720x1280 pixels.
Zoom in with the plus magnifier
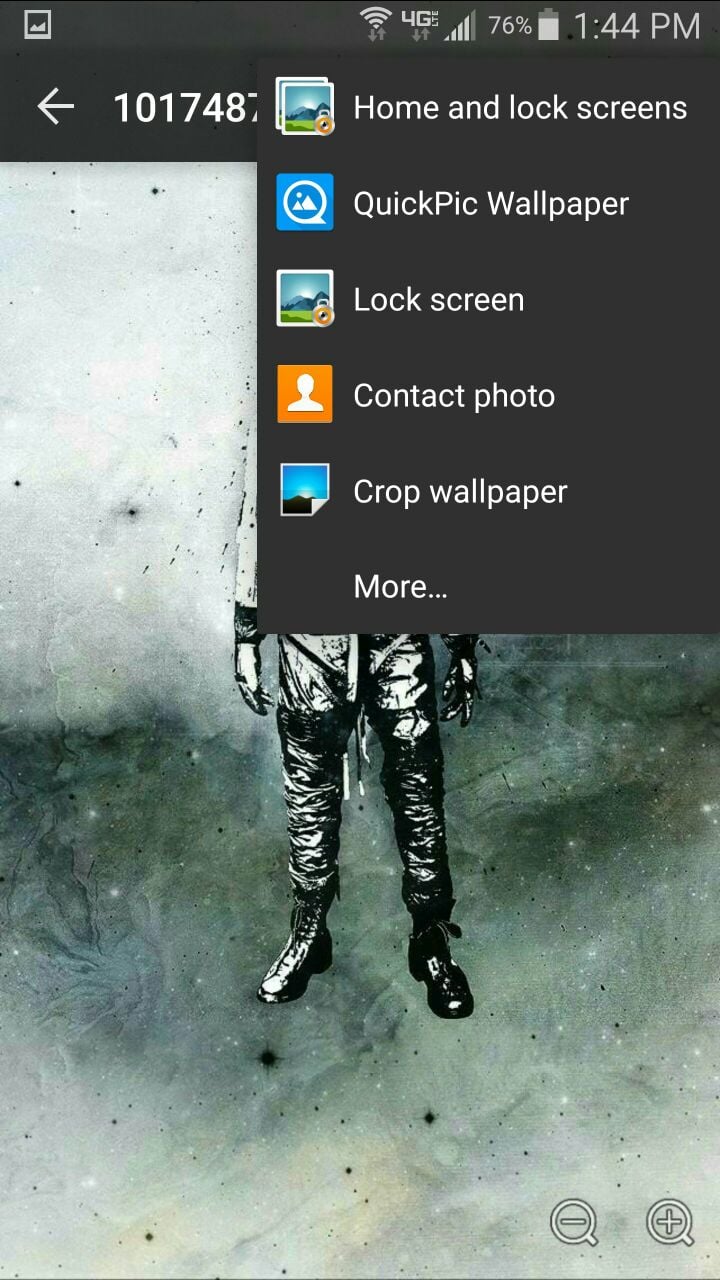pyautogui.click(x=670, y=1223)
